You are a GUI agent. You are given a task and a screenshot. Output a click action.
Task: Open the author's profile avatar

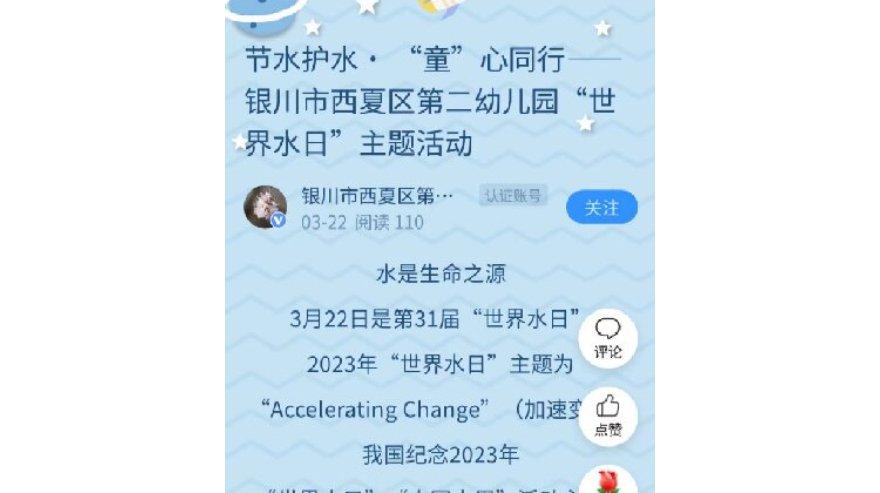pyautogui.click(x=265, y=207)
